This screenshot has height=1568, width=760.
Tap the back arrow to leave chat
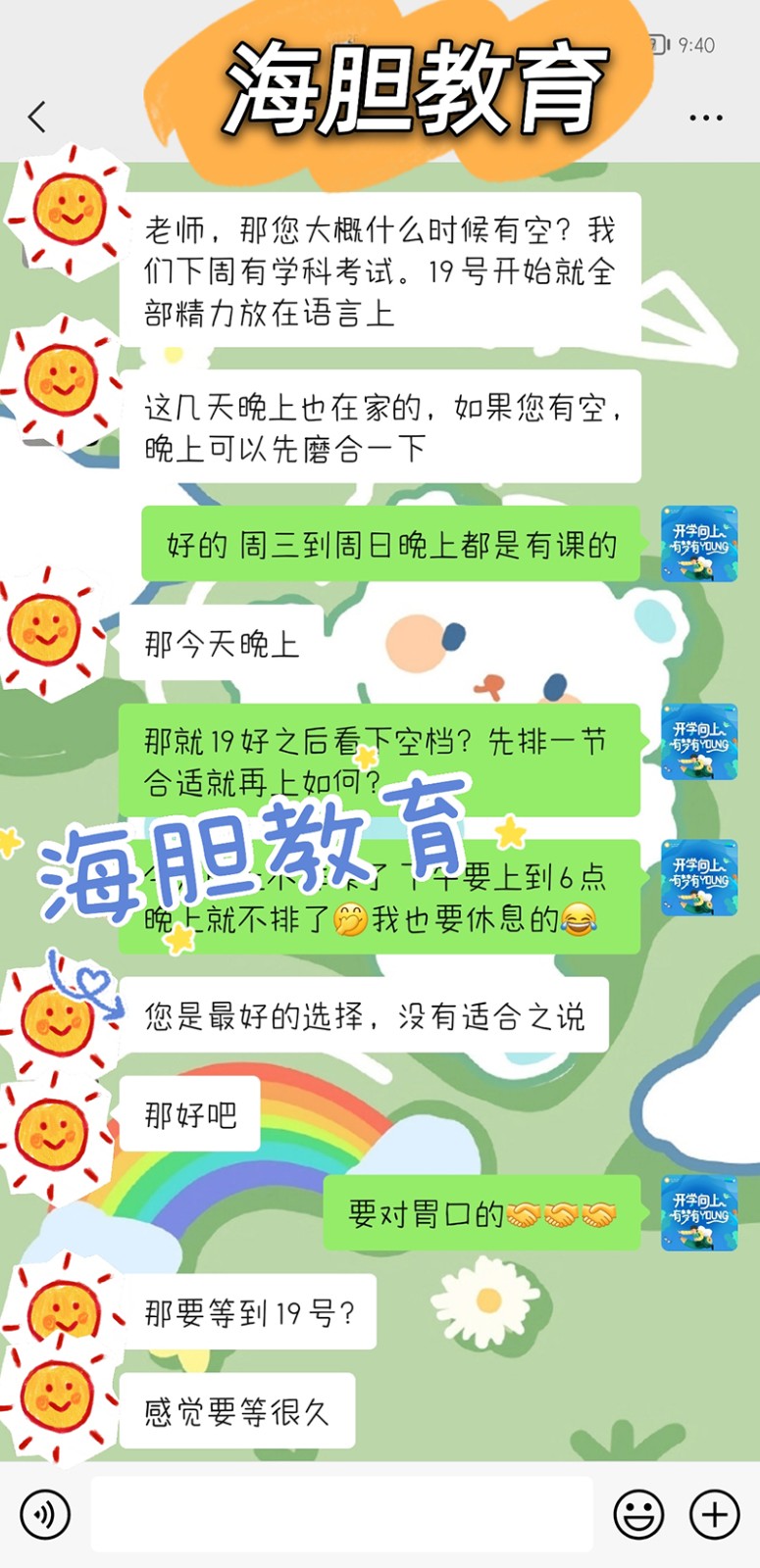35,118
